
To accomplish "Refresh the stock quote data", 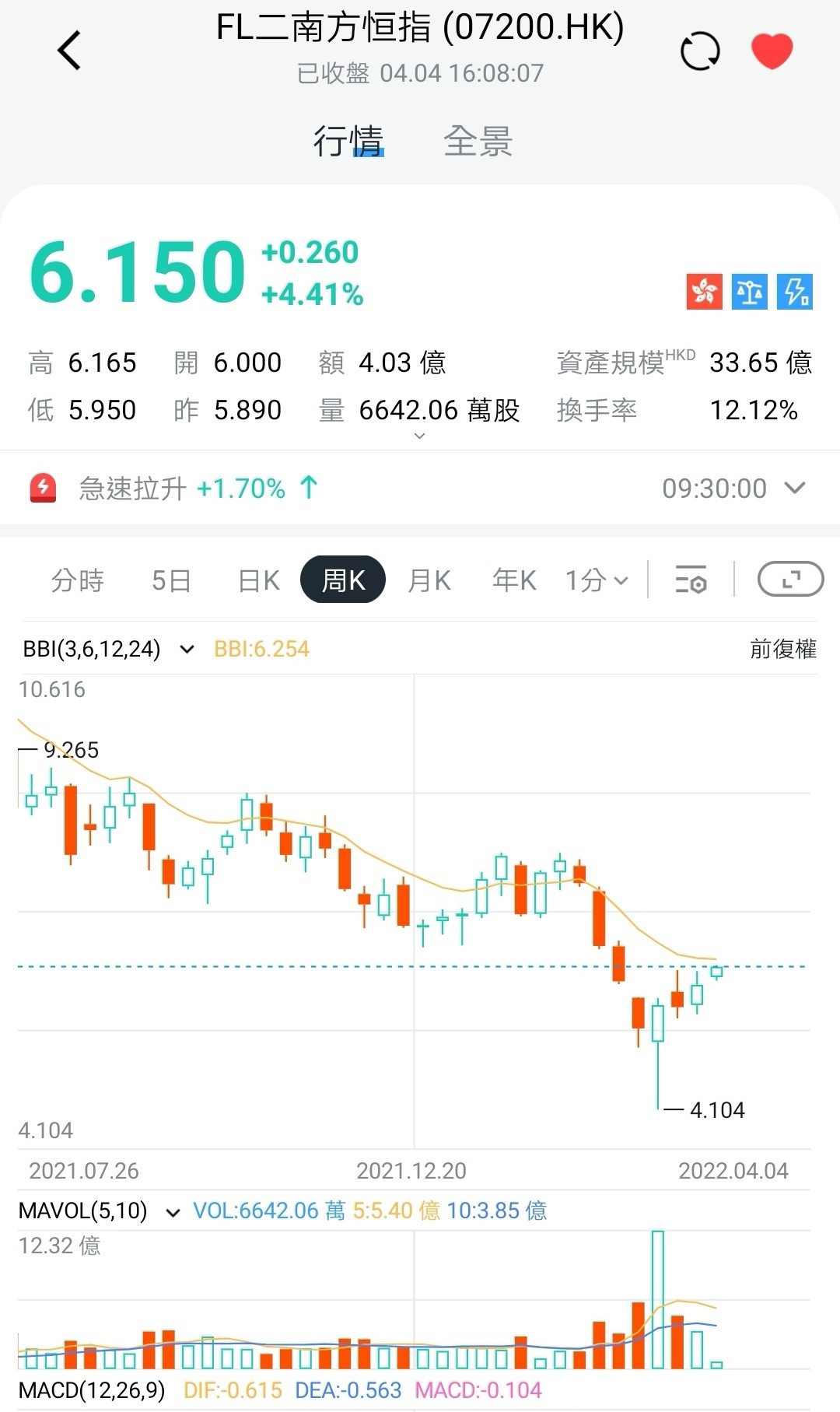I will [x=698, y=49].
